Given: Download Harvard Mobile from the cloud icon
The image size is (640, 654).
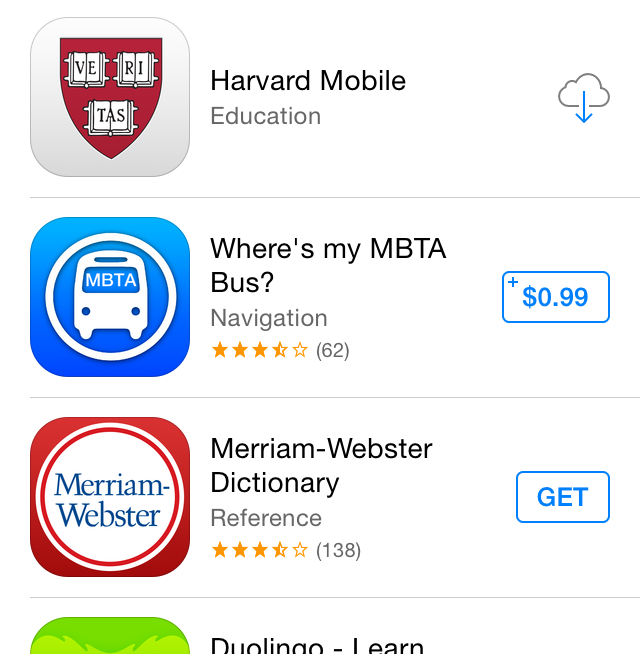Looking at the screenshot, I should click(x=584, y=98).
